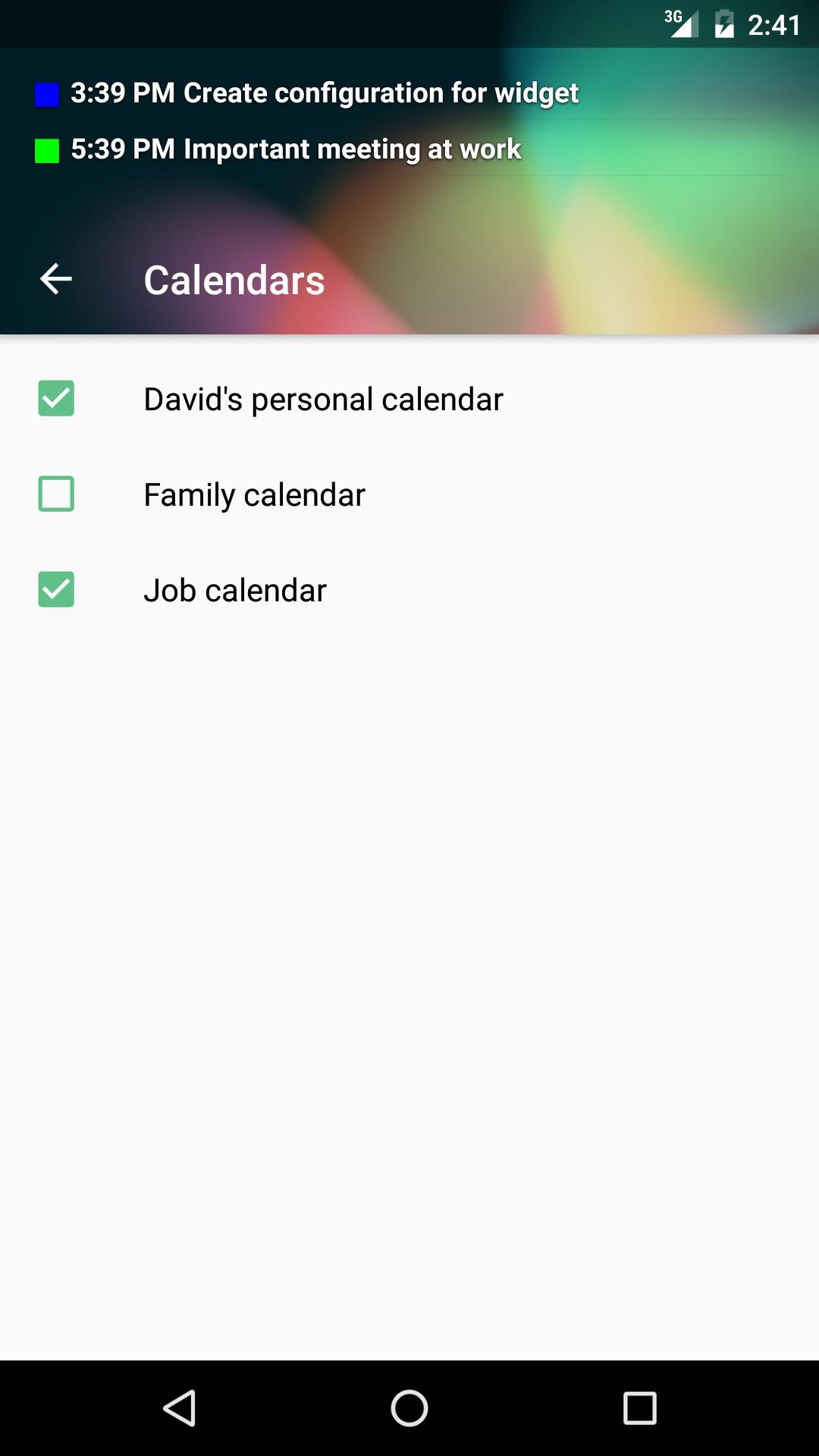Open the recent apps overview

pos(640,1408)
